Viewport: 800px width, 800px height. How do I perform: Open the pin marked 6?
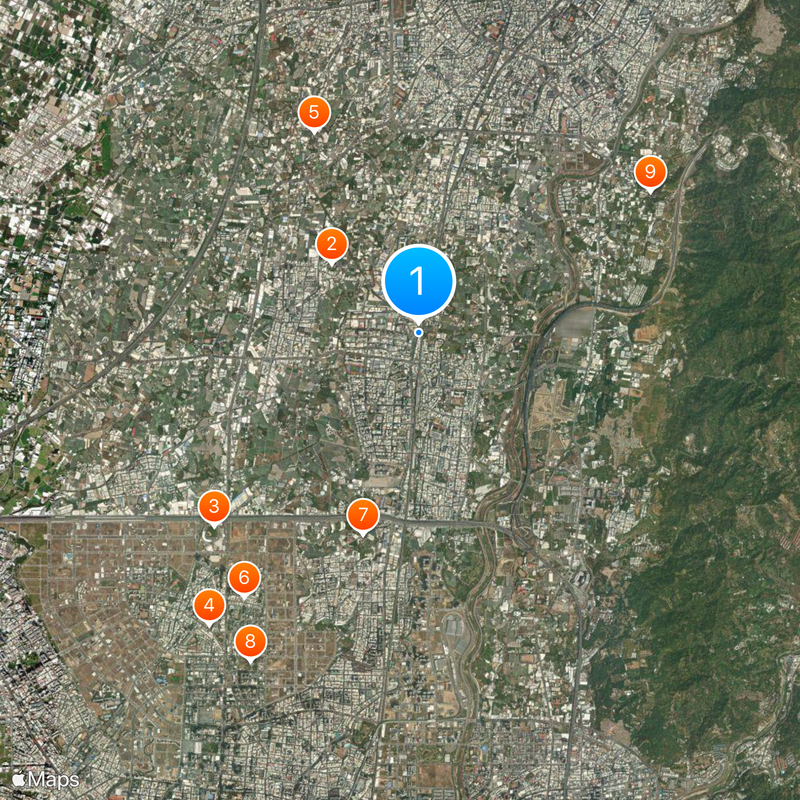point(244,578)
